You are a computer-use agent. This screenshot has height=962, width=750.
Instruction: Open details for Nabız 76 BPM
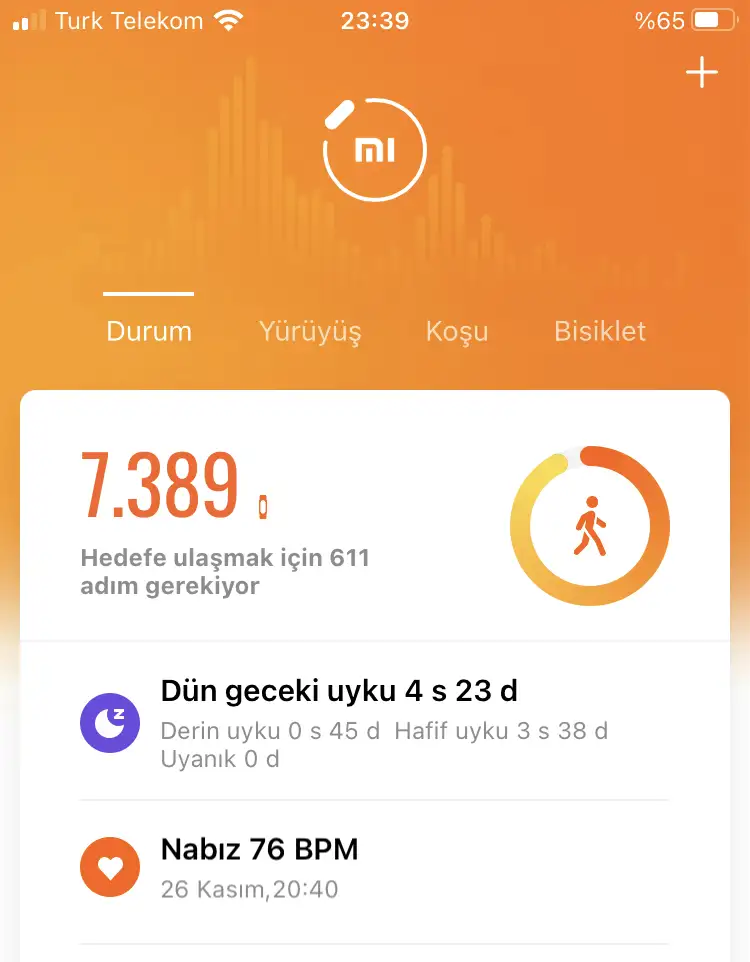tap(260, 848)
